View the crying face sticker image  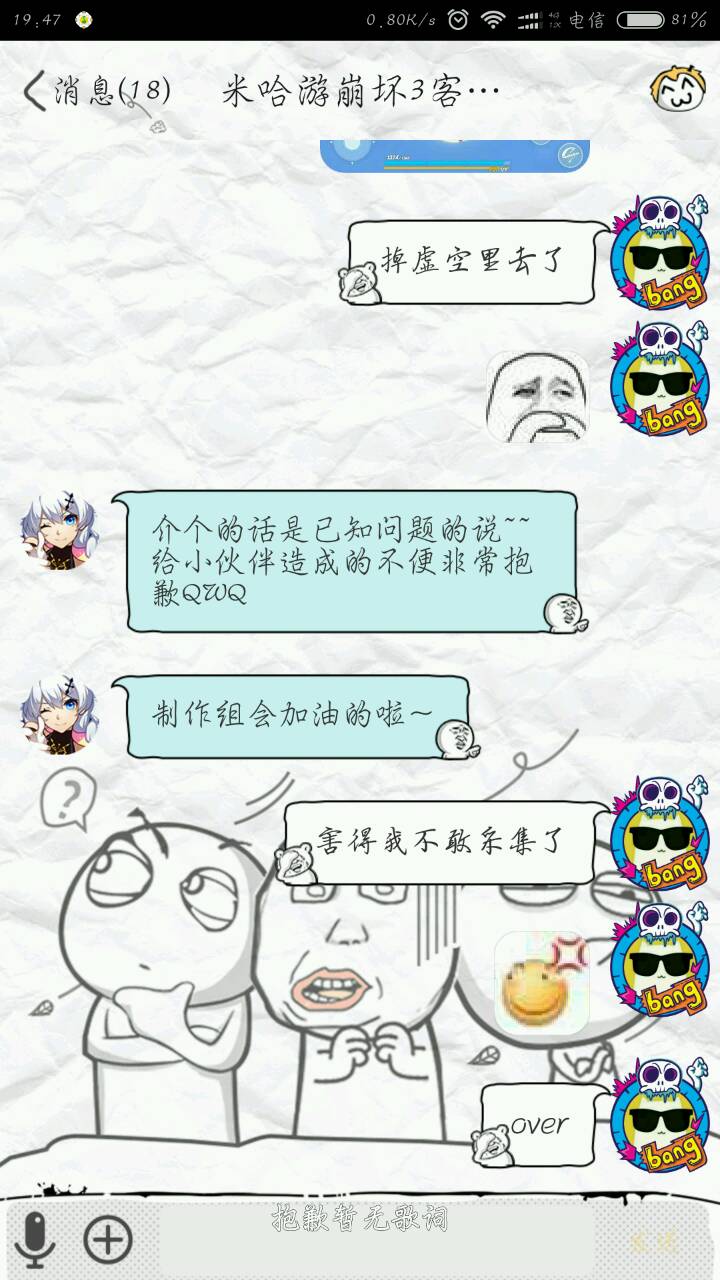(537, 397)
